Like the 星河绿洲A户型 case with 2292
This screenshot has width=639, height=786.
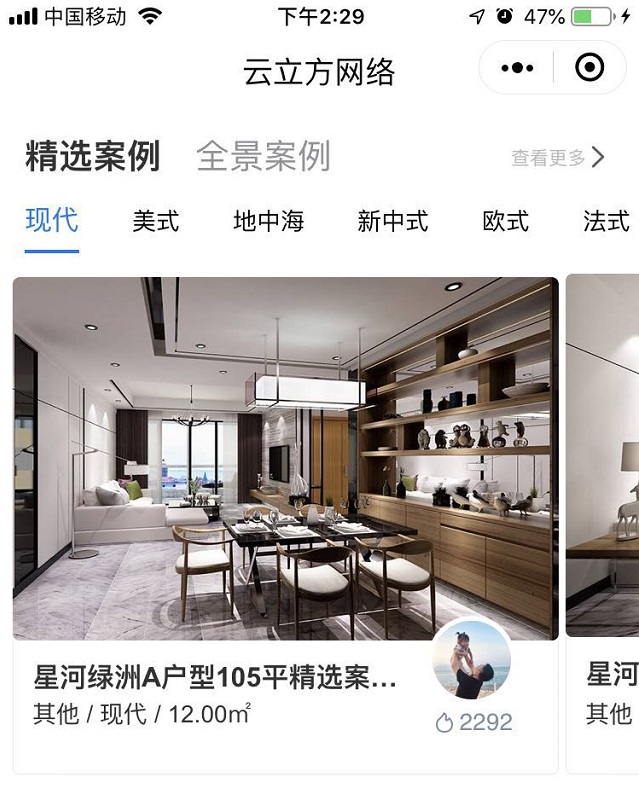pyautogui.click(x=445, y=722)
